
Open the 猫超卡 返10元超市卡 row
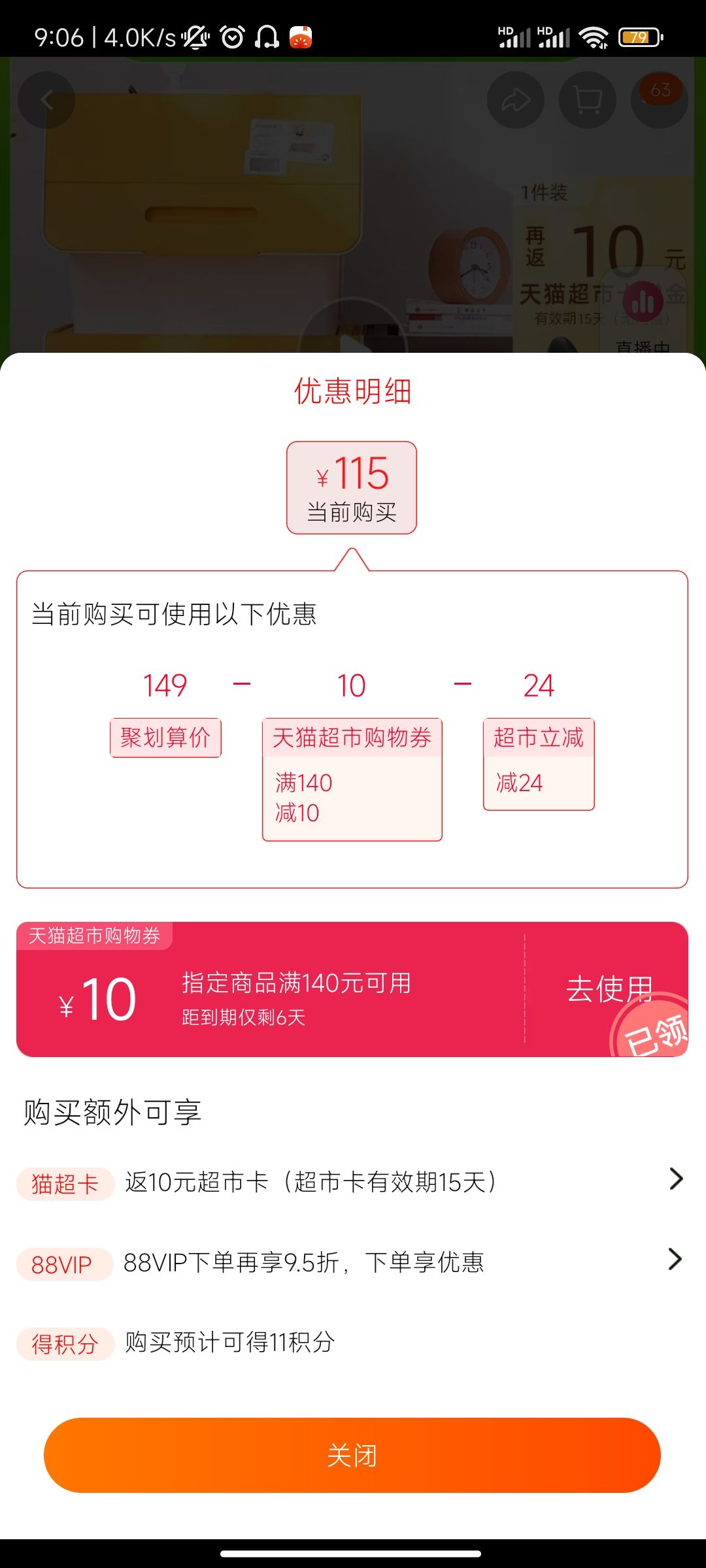pos(352,1182)
